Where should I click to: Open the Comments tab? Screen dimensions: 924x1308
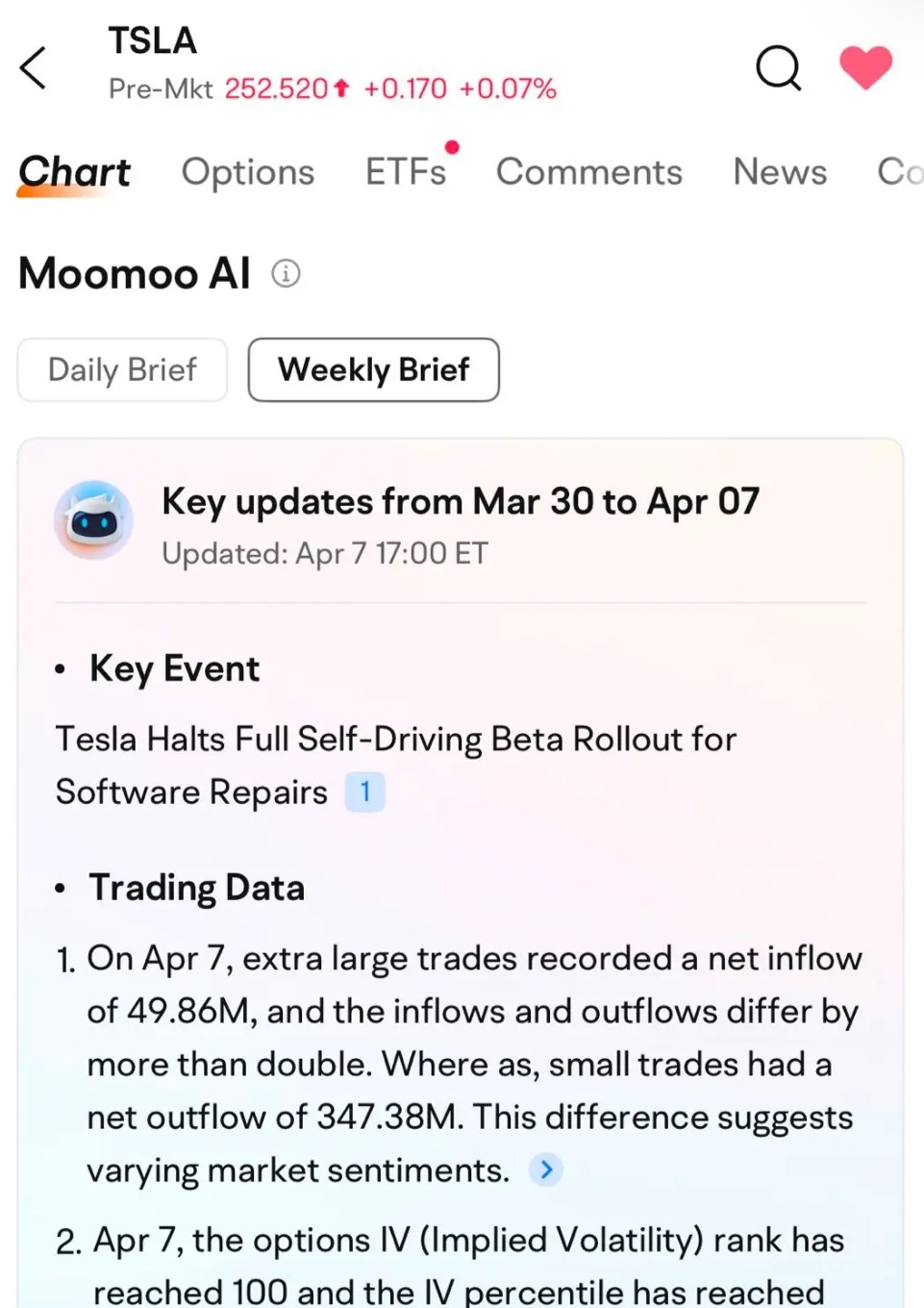point(588,172)
